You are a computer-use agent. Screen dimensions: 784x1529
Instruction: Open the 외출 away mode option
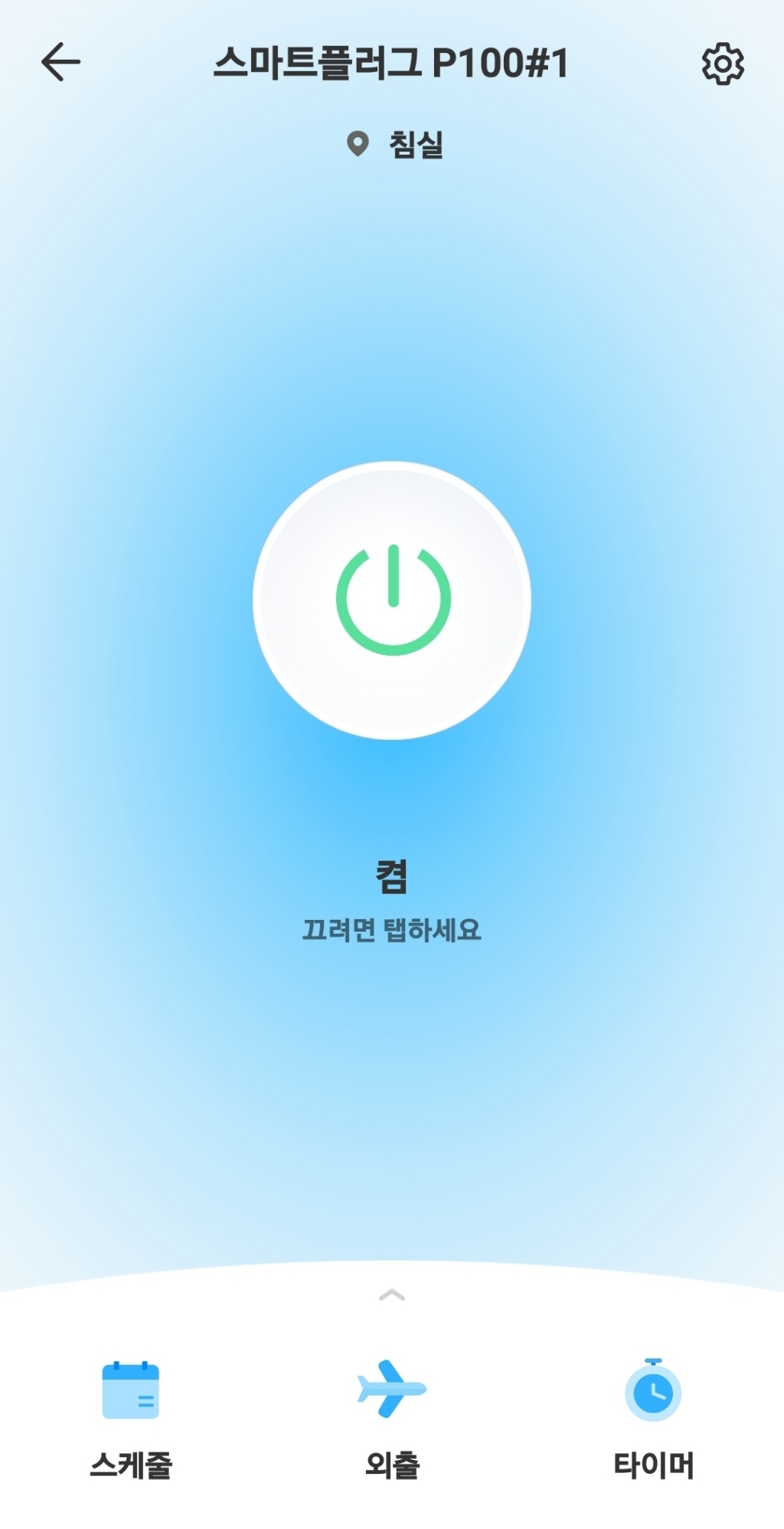click(x=392, y=1416)
